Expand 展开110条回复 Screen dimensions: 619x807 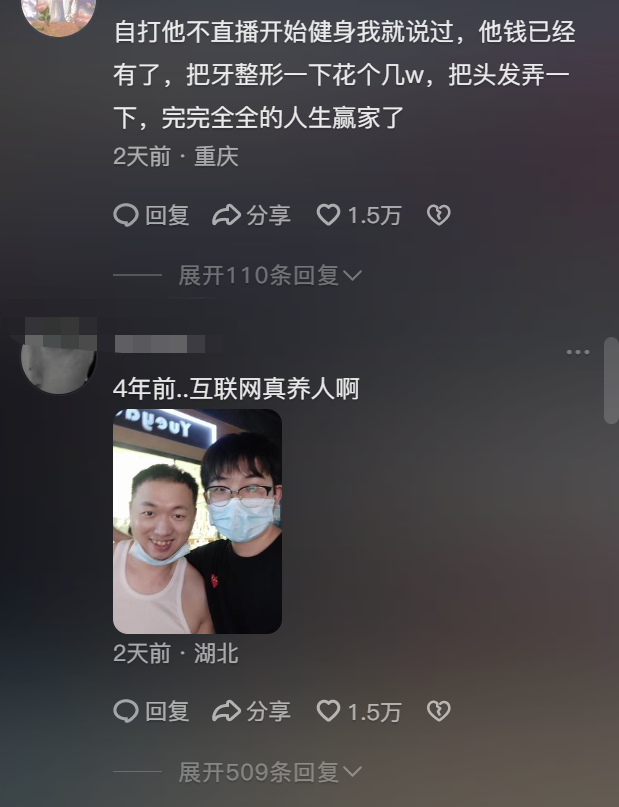pos(269,275)
